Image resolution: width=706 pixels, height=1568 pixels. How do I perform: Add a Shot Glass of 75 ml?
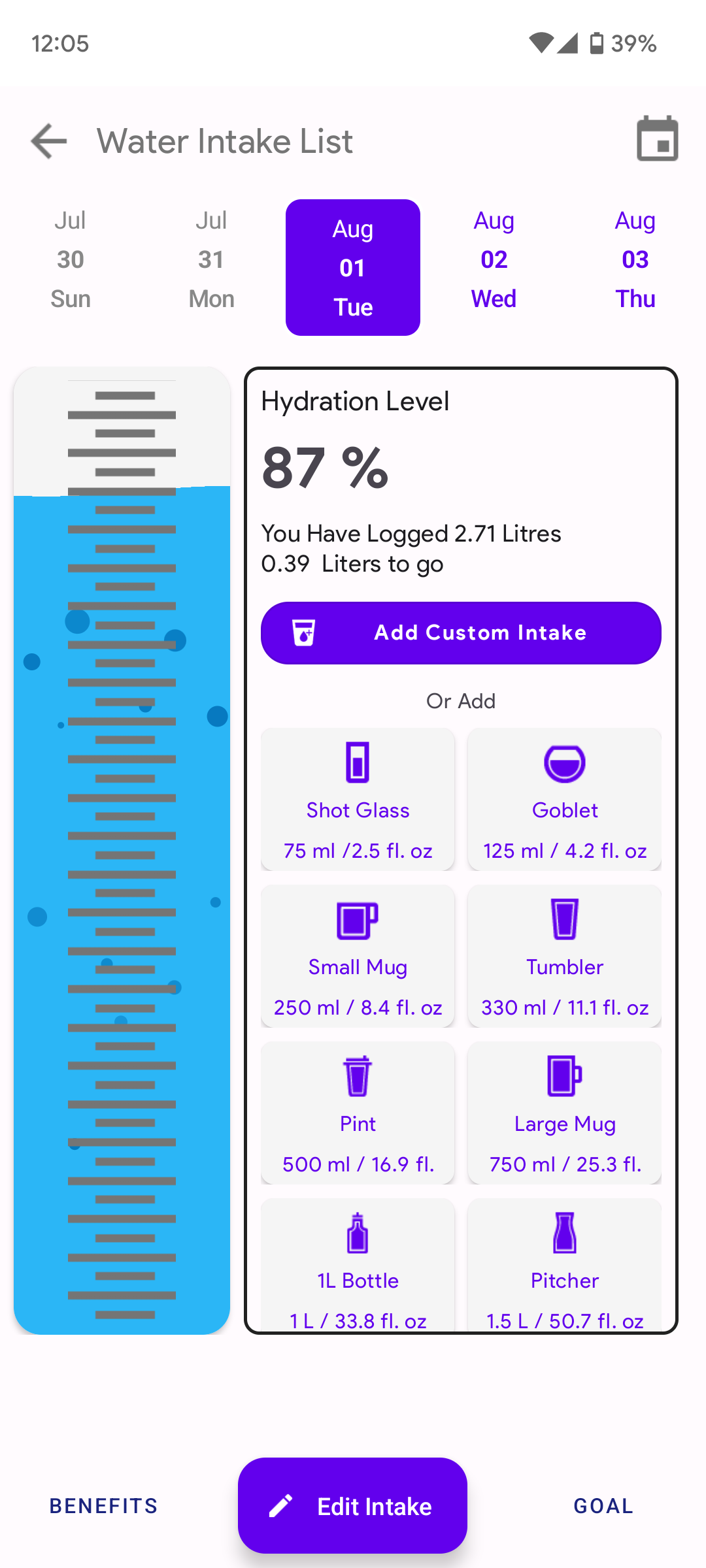[x=358, y=799]
